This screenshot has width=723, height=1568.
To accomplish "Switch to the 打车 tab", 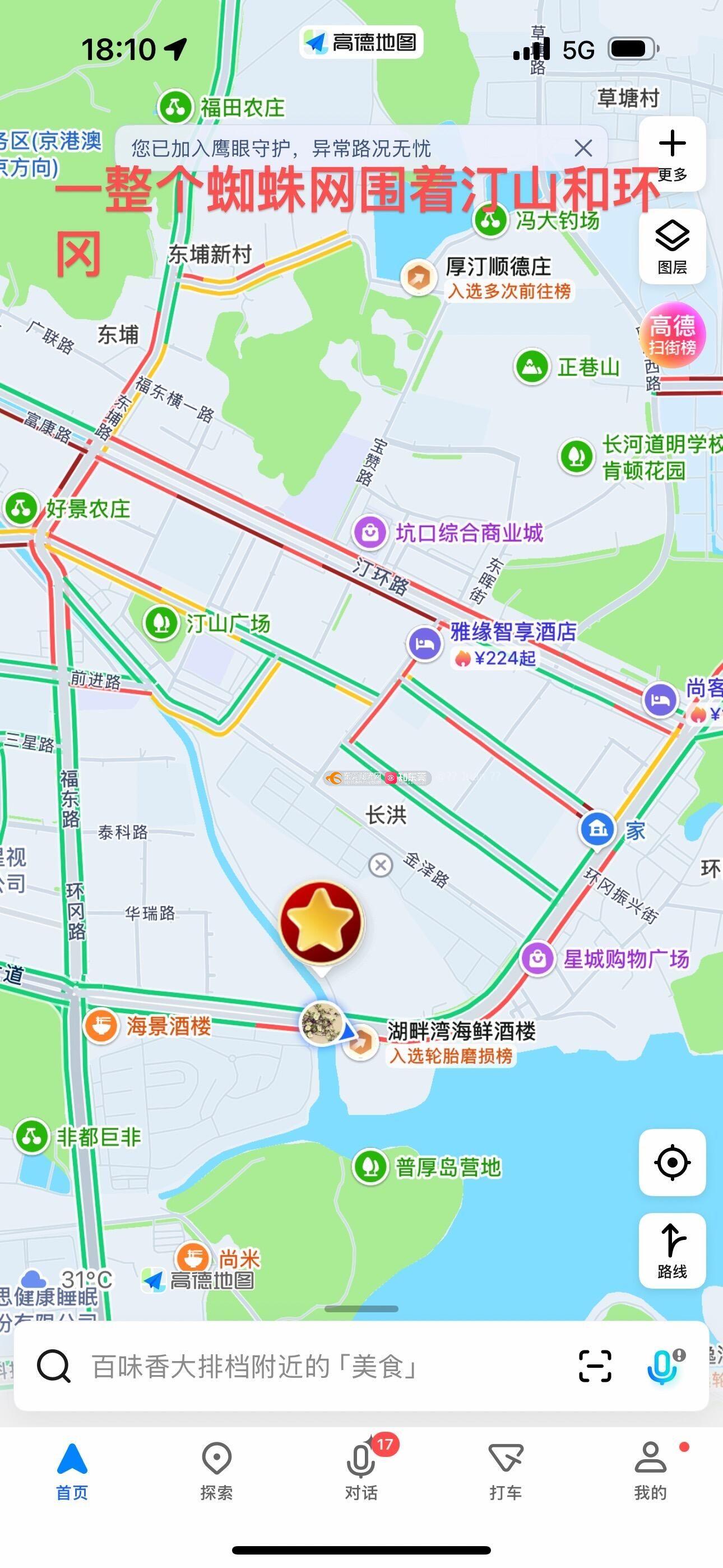I will coord(506,1470).
